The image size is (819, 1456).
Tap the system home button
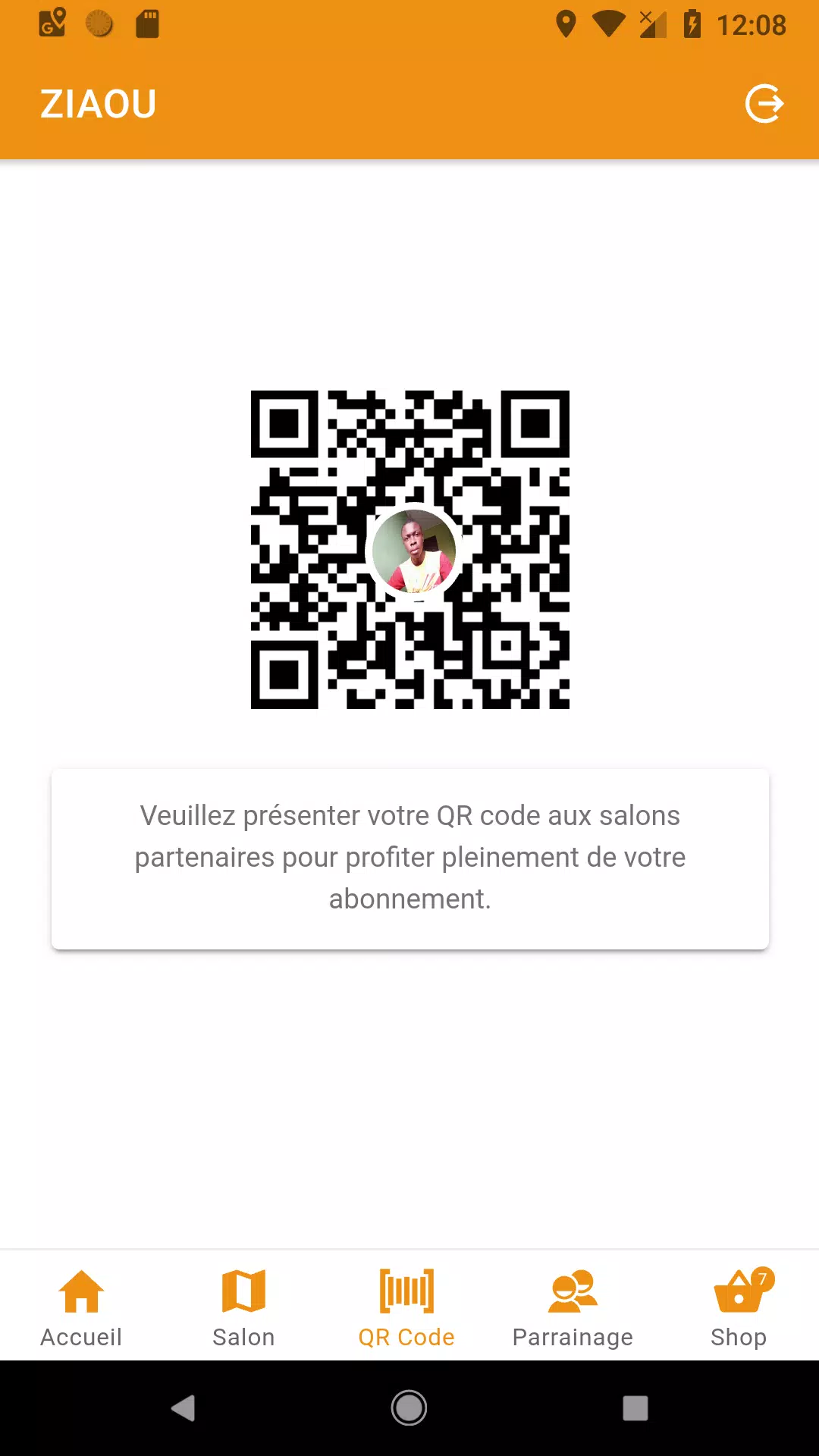pos(409,1408)
